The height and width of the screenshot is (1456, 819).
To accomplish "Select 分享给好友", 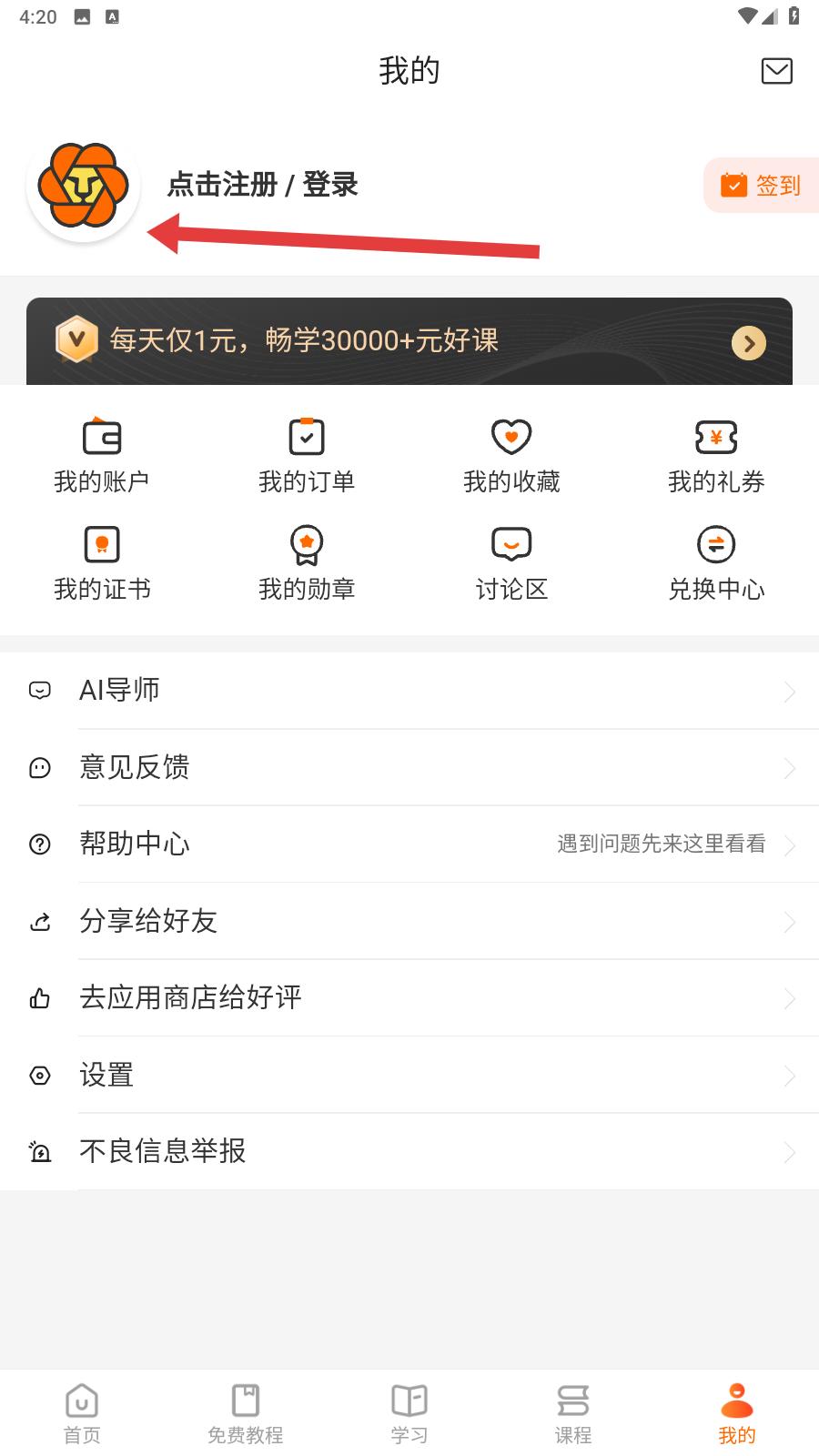I will pyautogui.click(x=409, y=921).
